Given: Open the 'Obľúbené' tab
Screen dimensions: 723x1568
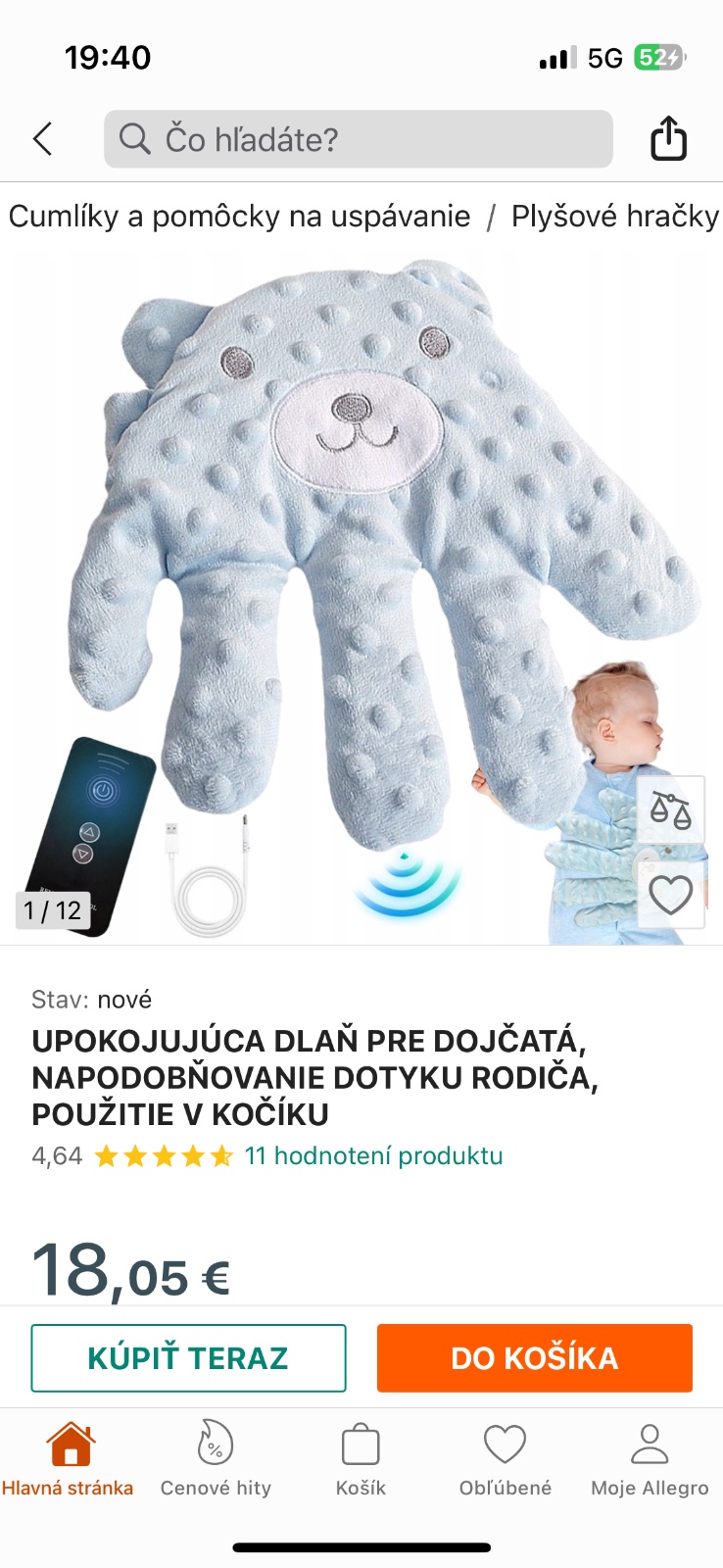Looking at the screenshot, I should click(x=506, y=1459).
